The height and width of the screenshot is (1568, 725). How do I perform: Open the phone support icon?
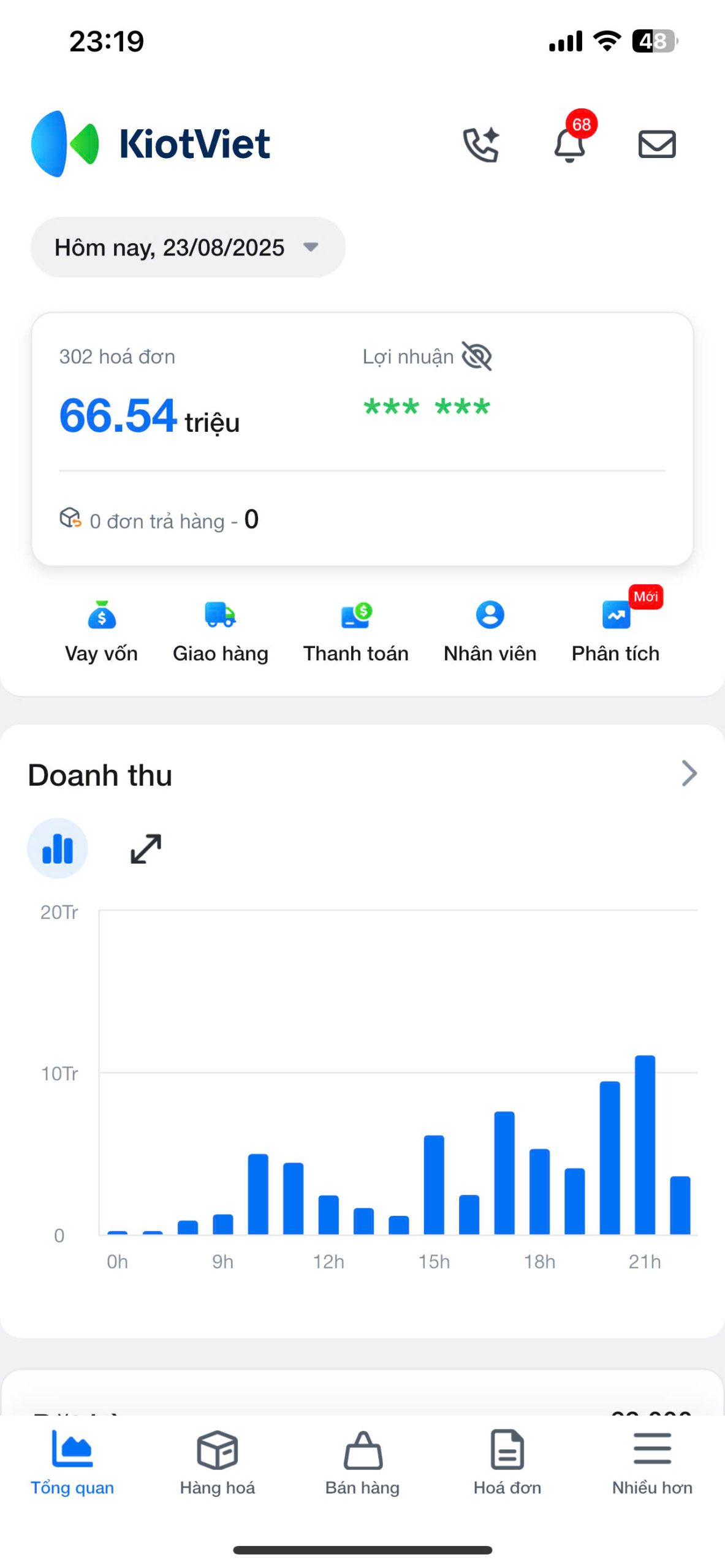pos(481,145)
